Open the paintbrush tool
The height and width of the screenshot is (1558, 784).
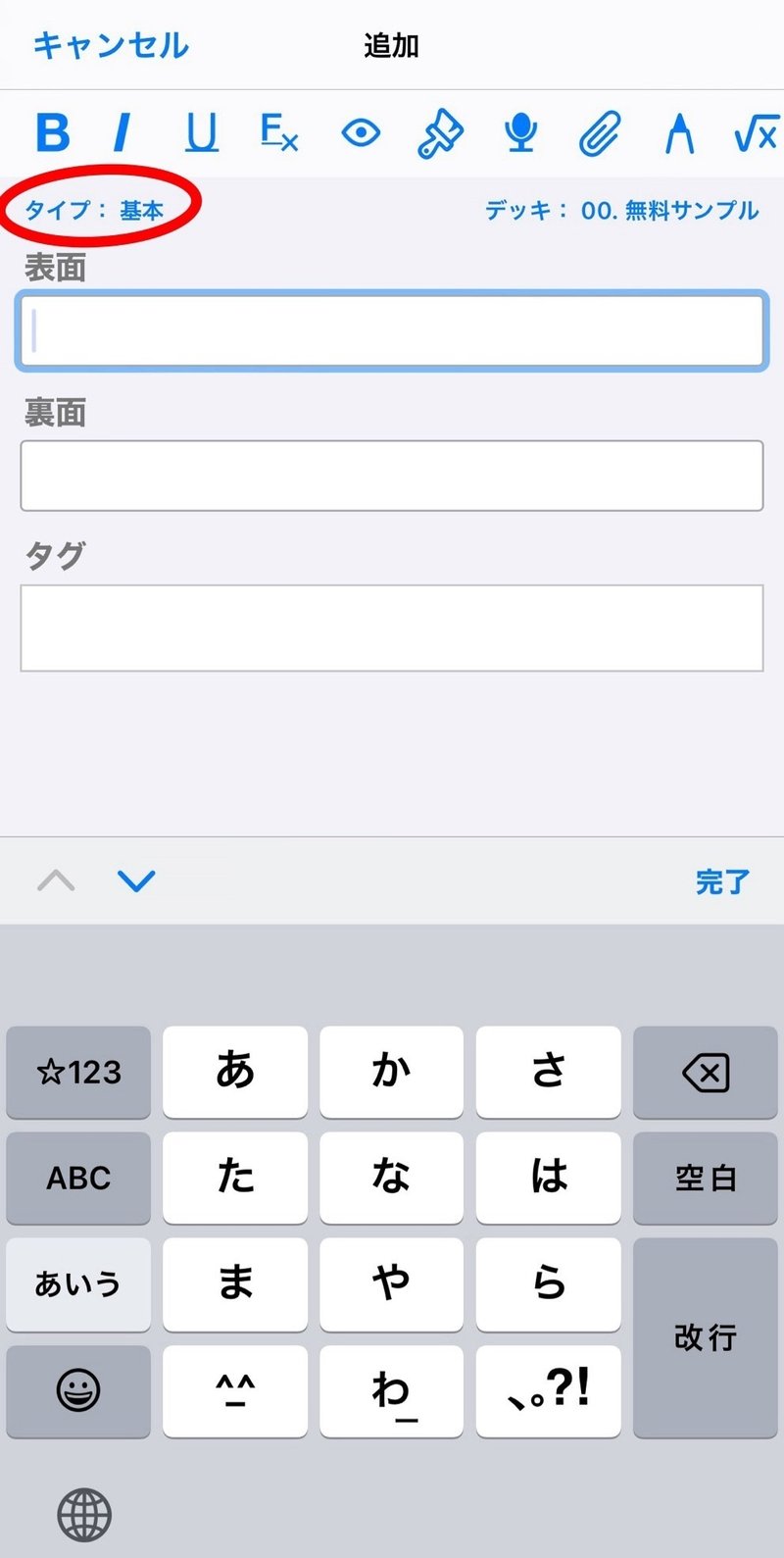[x=440, y=133]
